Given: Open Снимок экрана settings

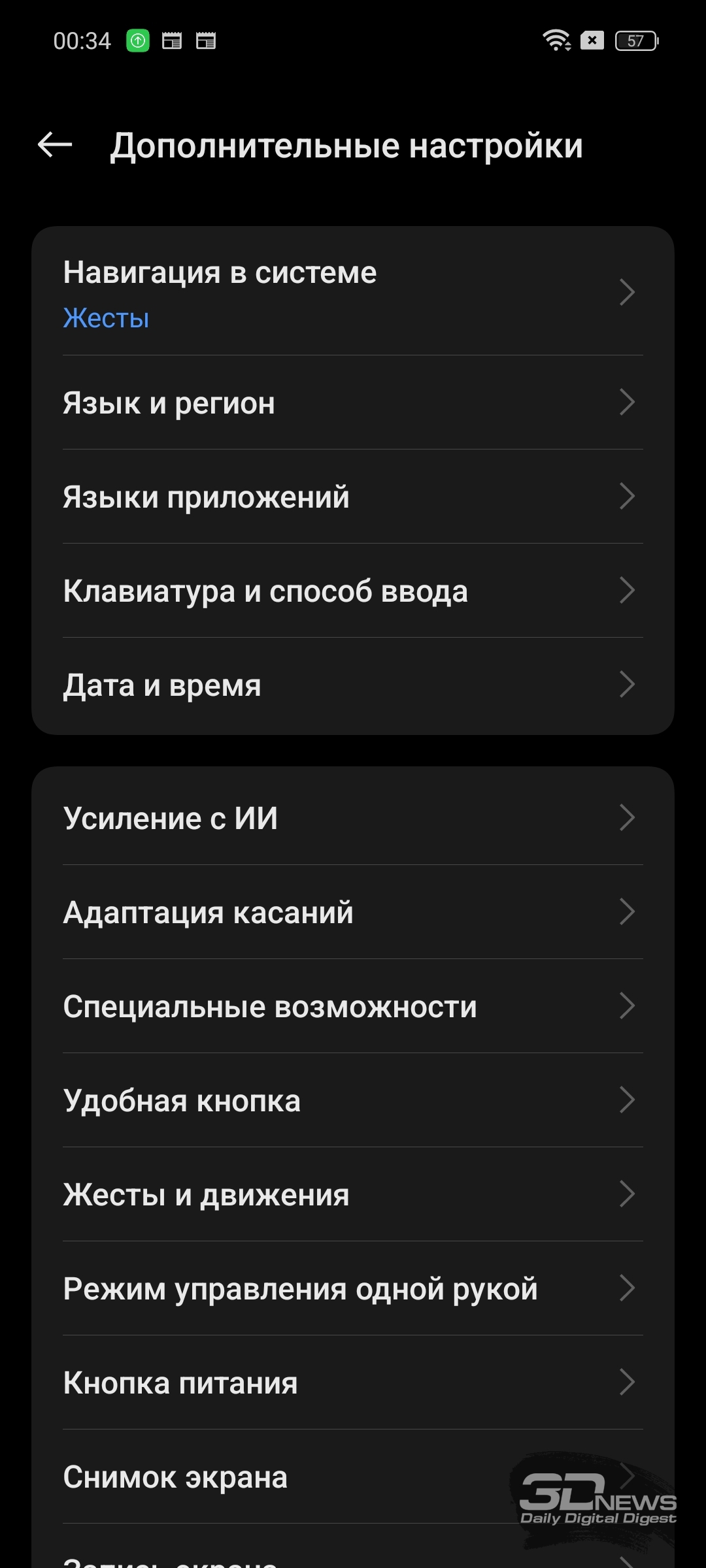Looking at the screenshot, I should click(x=353, y=1477).
